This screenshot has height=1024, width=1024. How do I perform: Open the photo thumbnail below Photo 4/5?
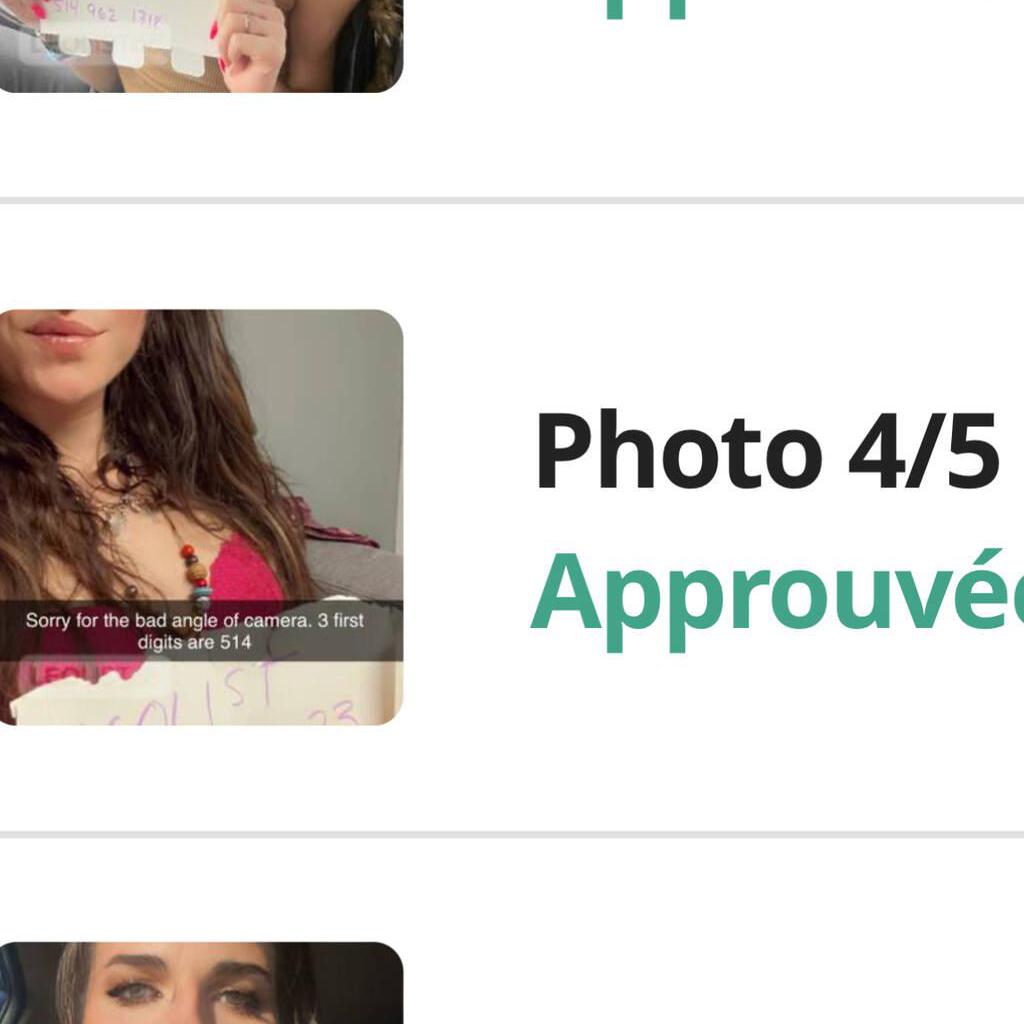click(x=200, y=982)
